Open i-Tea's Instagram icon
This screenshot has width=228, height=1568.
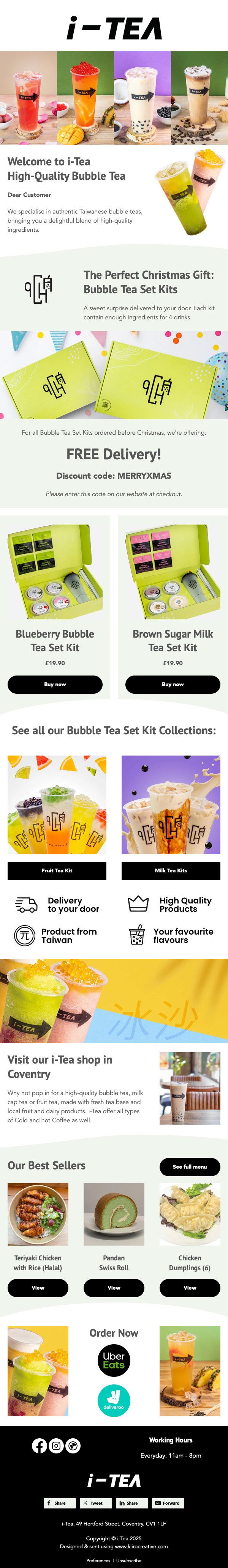(56, 1445)
